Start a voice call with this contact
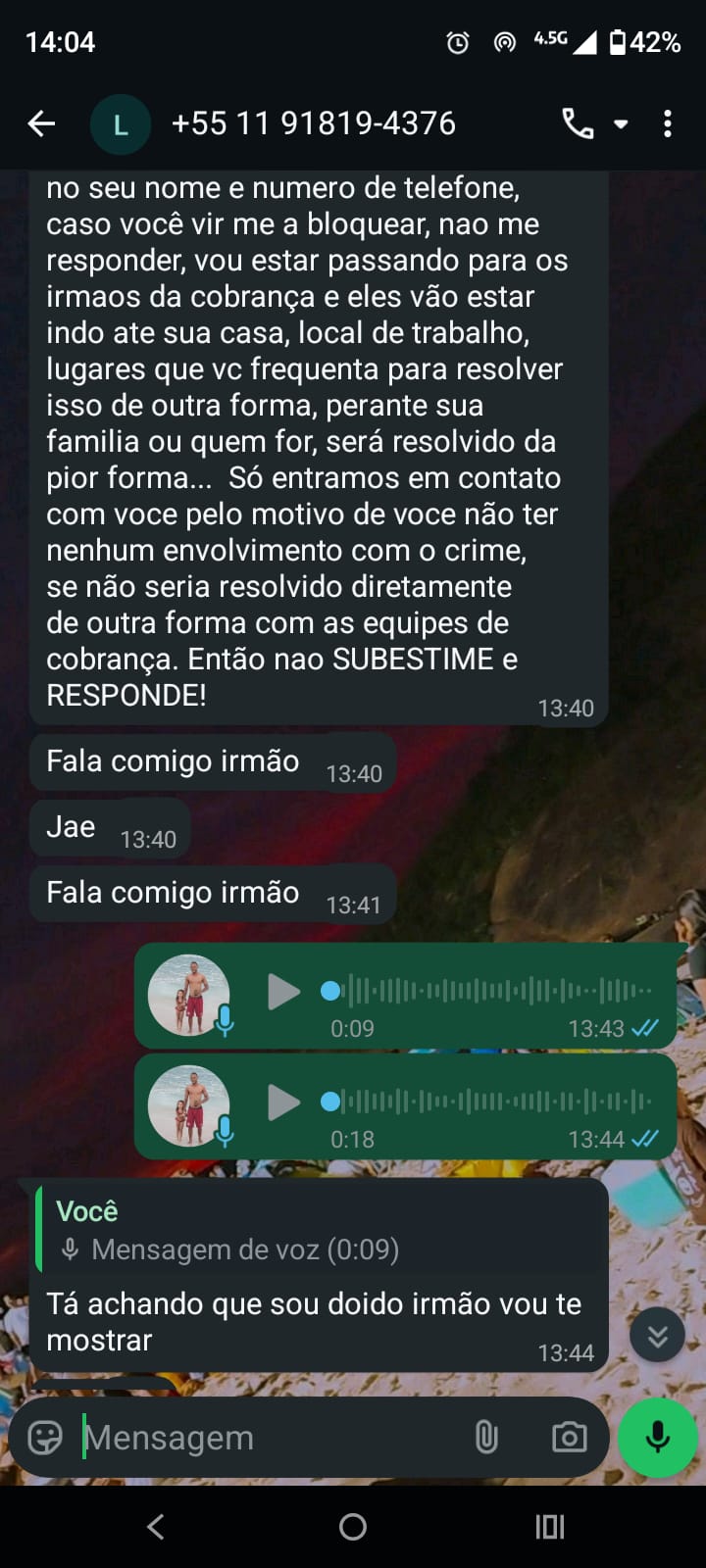 click(x=578, y=123)
